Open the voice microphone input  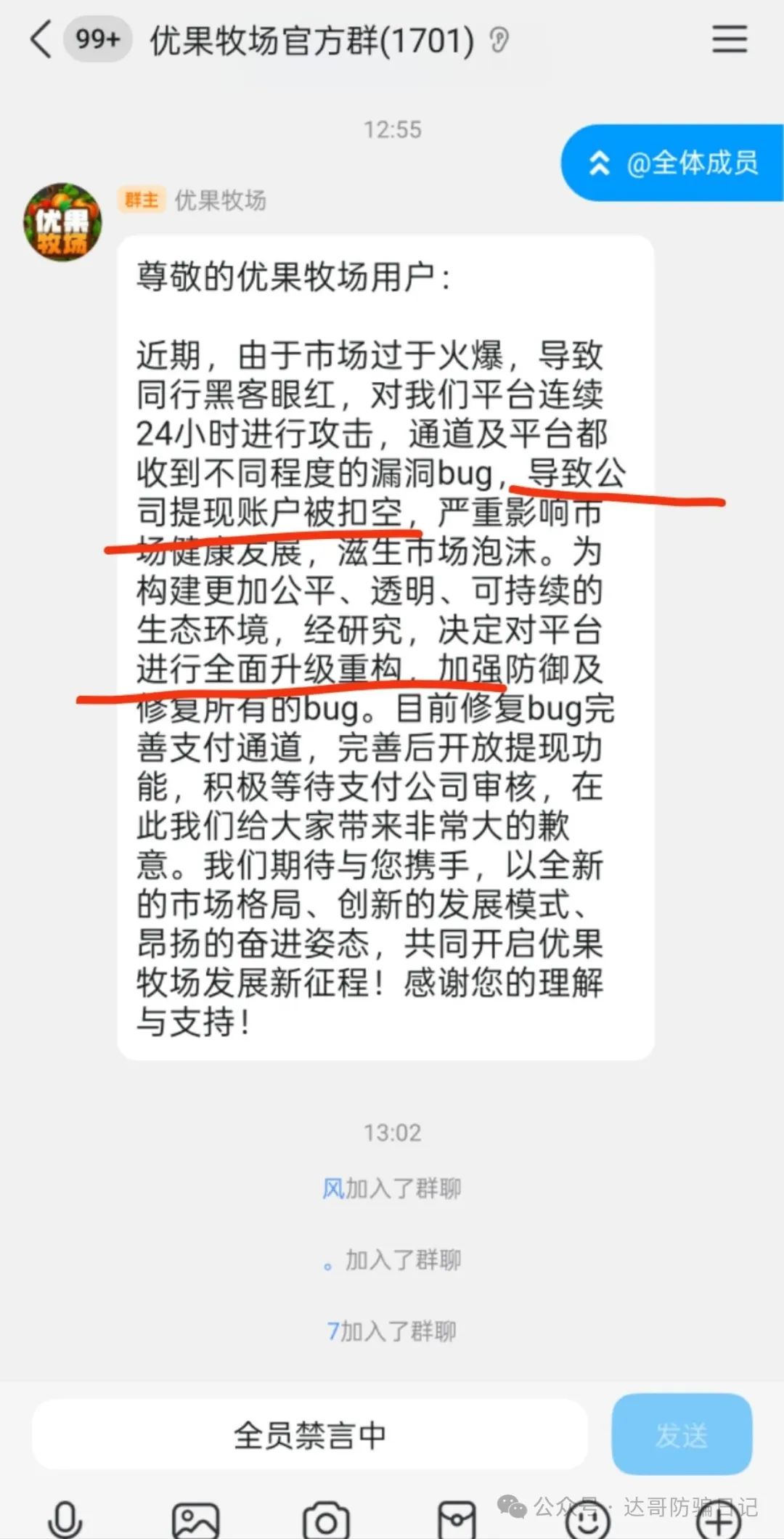tap(65, 1519)
